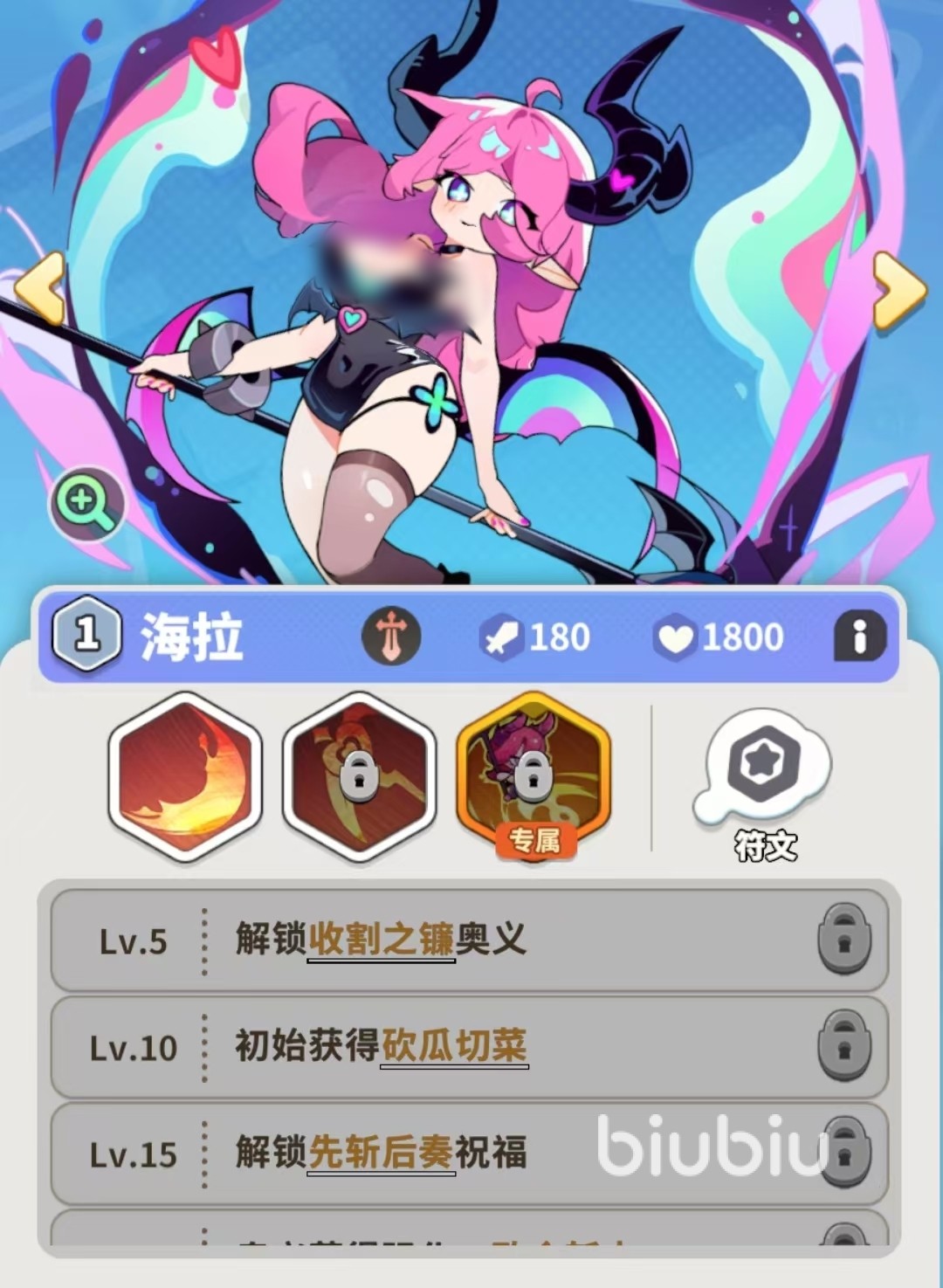Tap the dagger class icon beside 海拉

[x=391, y=637]
